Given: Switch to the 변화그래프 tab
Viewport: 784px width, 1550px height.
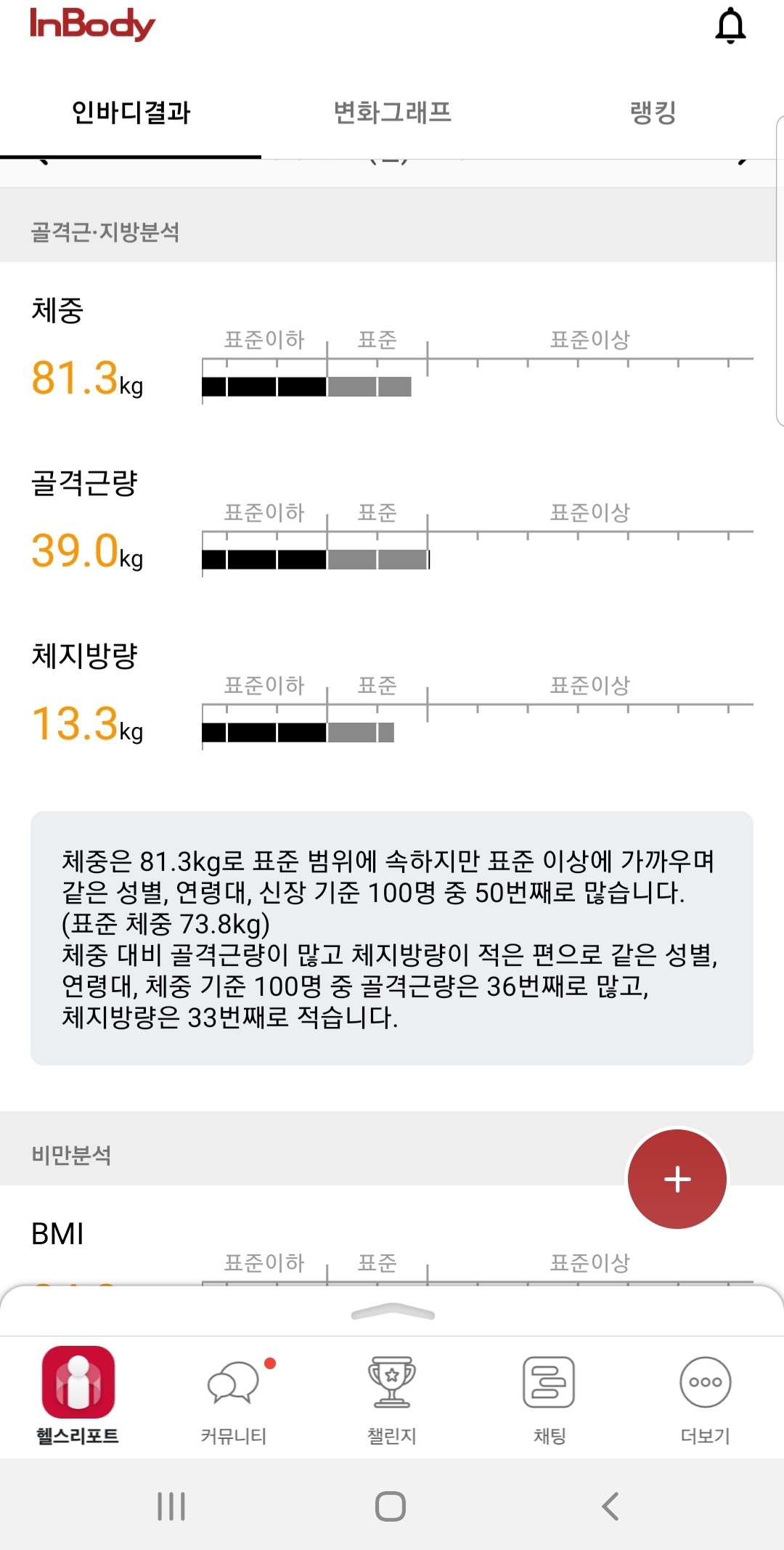Looking at the screenshot, I should pyautogui.click(x=392, y=113).
